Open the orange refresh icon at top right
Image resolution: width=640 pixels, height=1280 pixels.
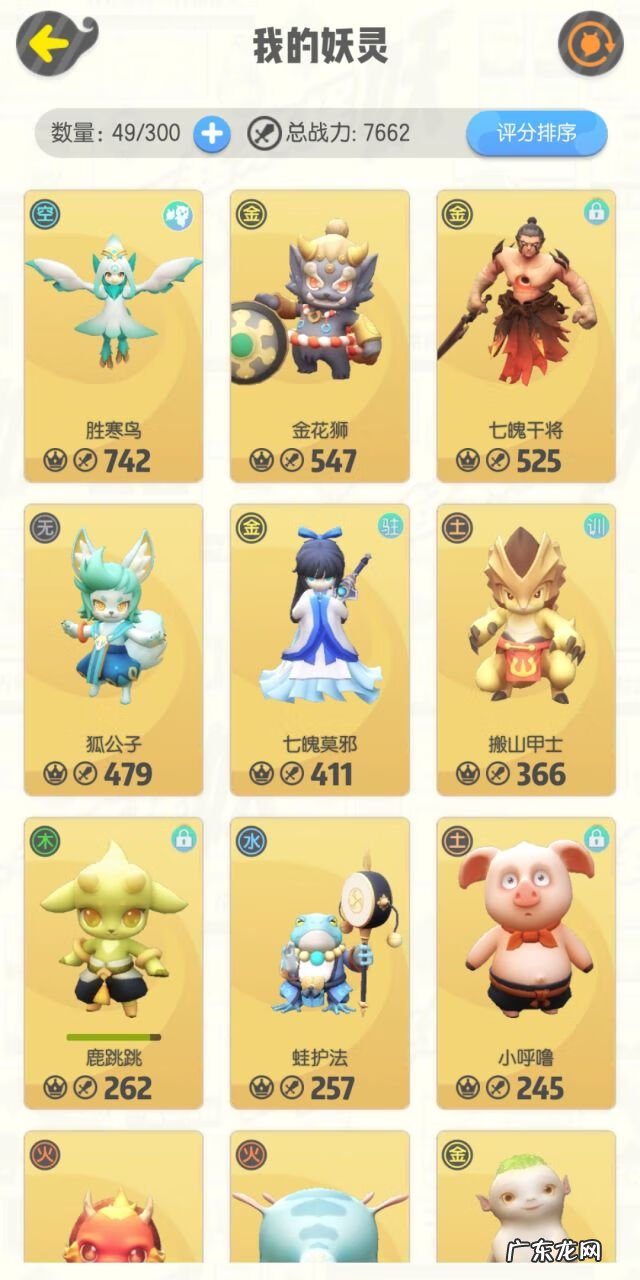[590, 44]
